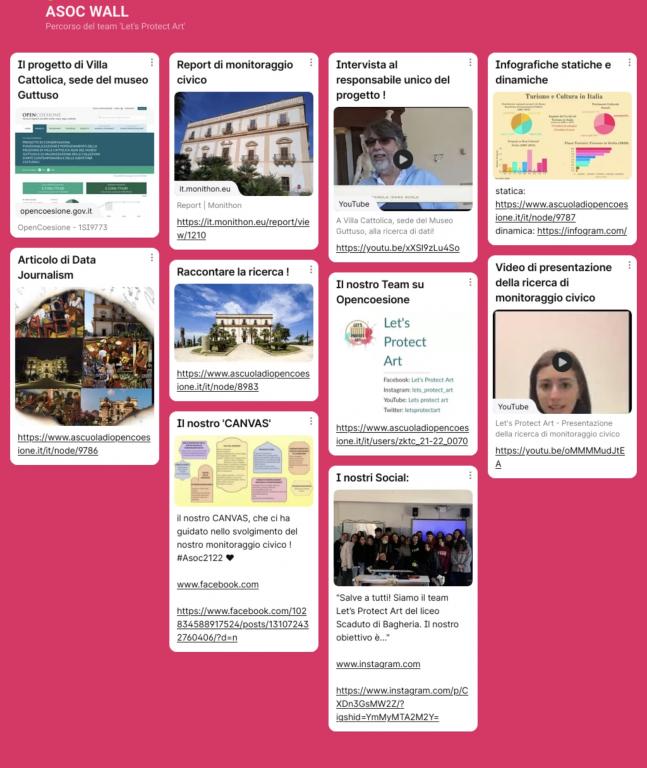Open the youtu.be/oMMMMudJtEA link
The height and width of the screenshot is (768, 647).
559,457
